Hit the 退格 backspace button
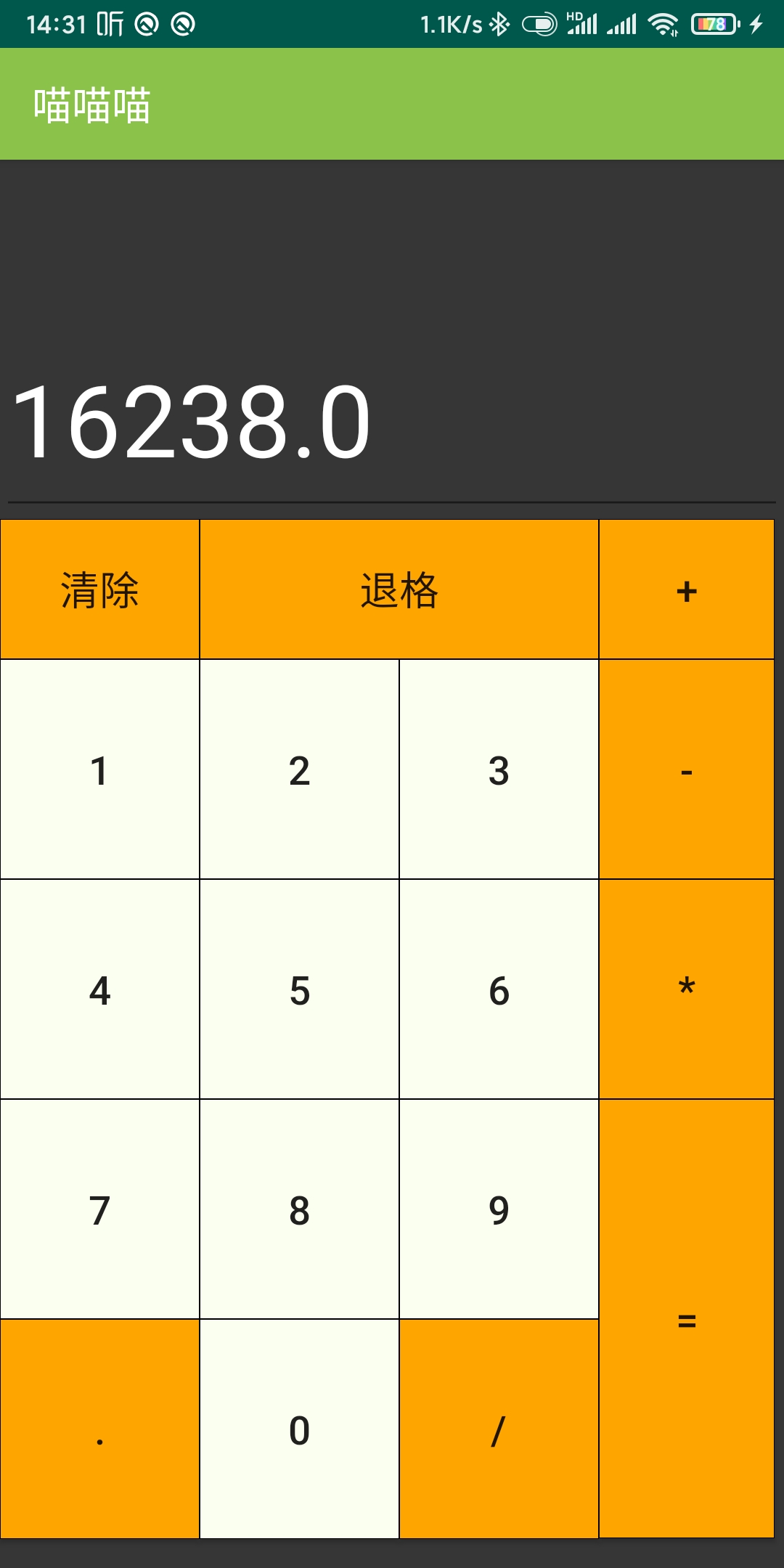This screenshot has width=784, height=1568. [399, 589]
